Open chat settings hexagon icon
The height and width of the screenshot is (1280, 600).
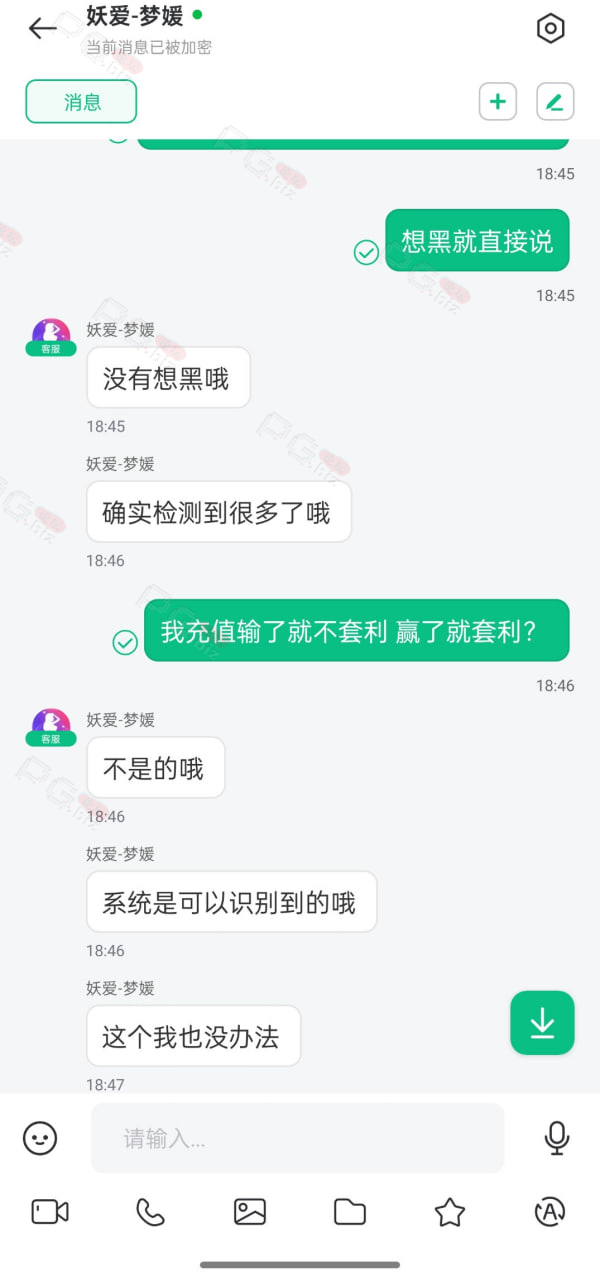(x=551, y=29)
